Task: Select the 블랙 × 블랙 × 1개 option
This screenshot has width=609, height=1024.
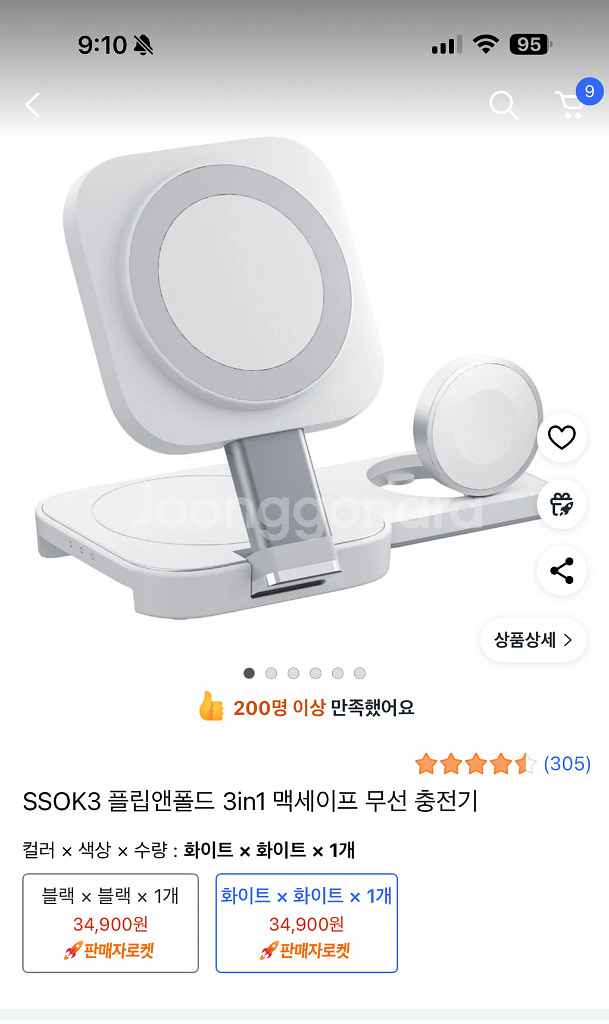Action: point(110,922)
